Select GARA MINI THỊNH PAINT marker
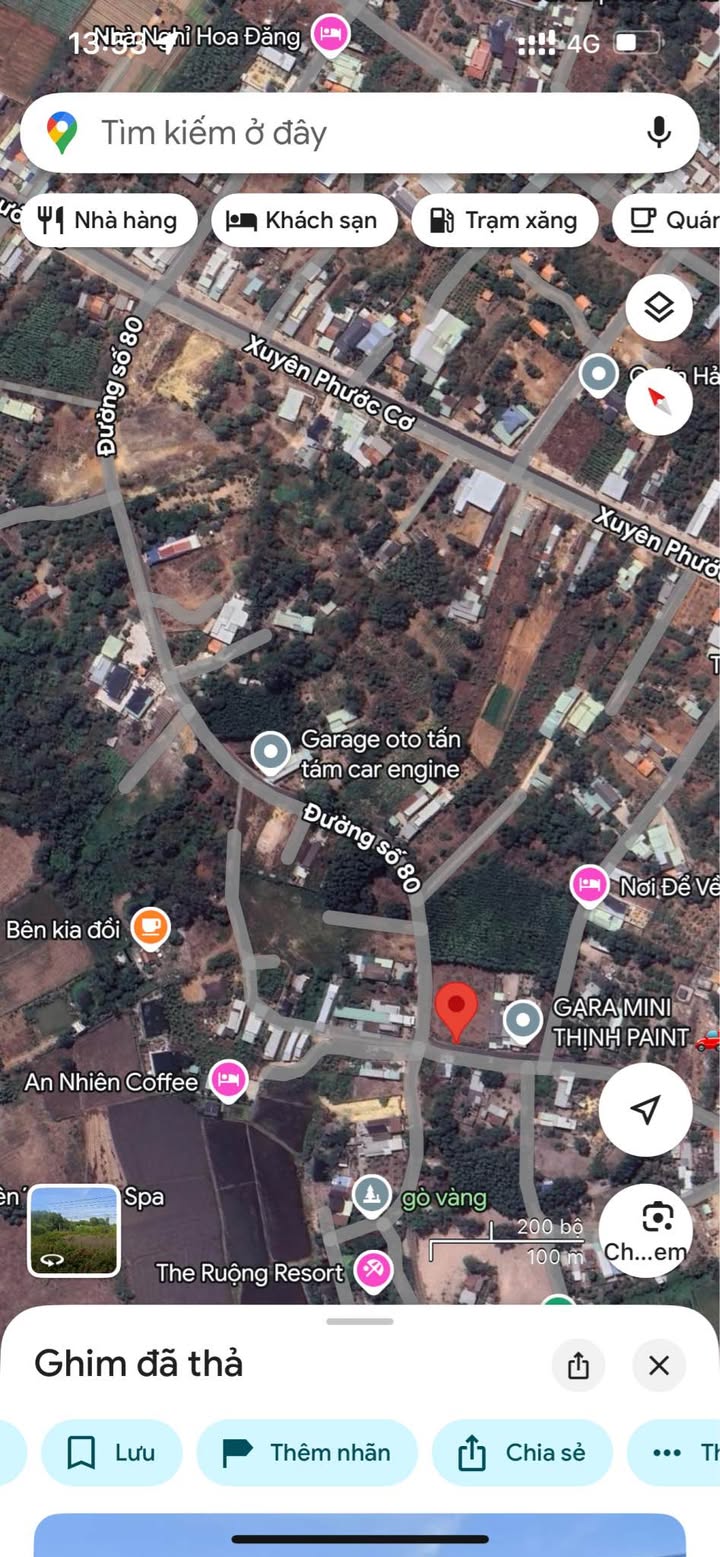Image resolution: width=720 pixels, height=1557 pixels. point(522,1020)
